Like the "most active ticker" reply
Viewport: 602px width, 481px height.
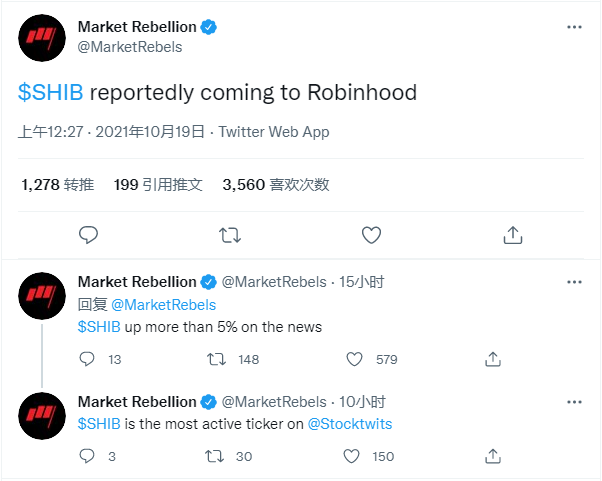pos(353,456)
